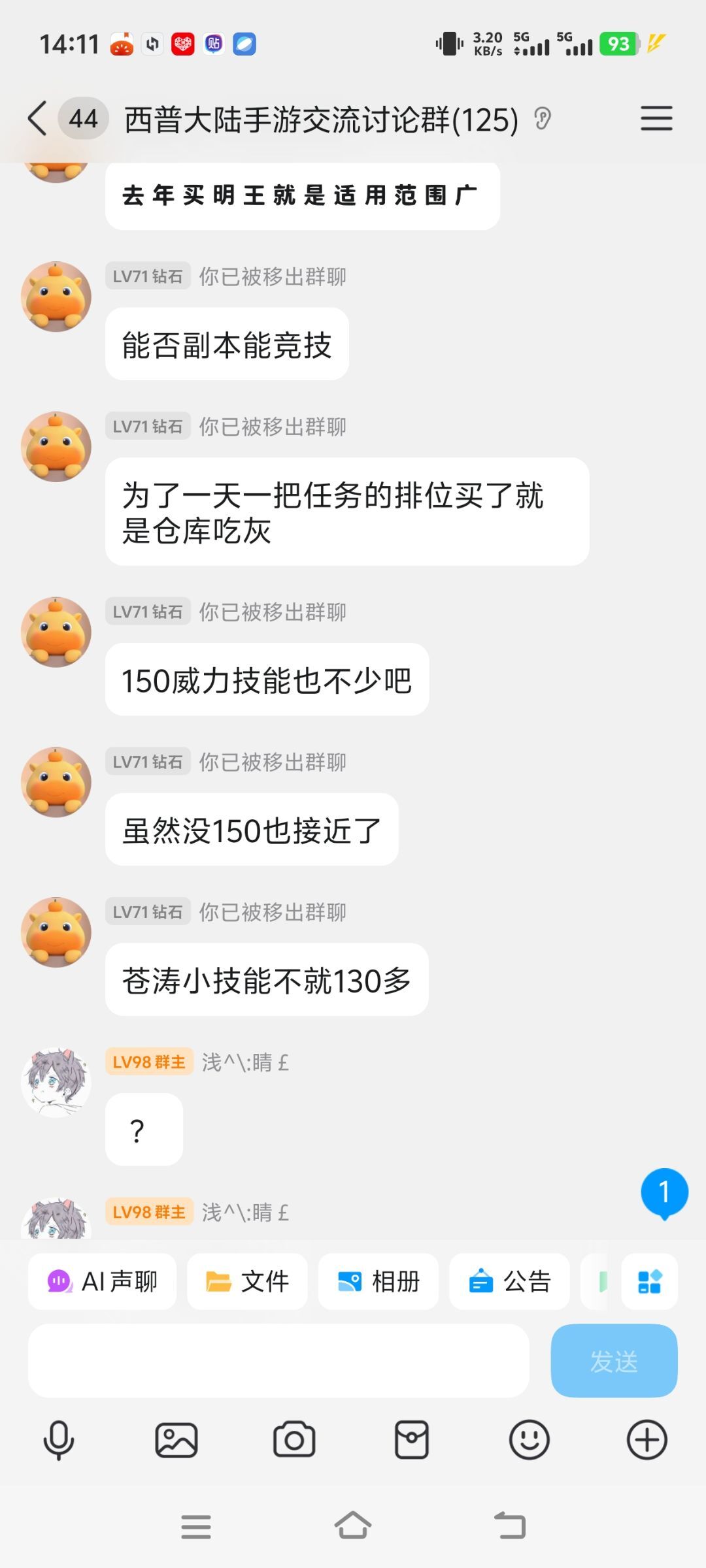This screenshot has width=706, height=1568.
Task: Open the image gallery picker
Action: pos(176,1440)
